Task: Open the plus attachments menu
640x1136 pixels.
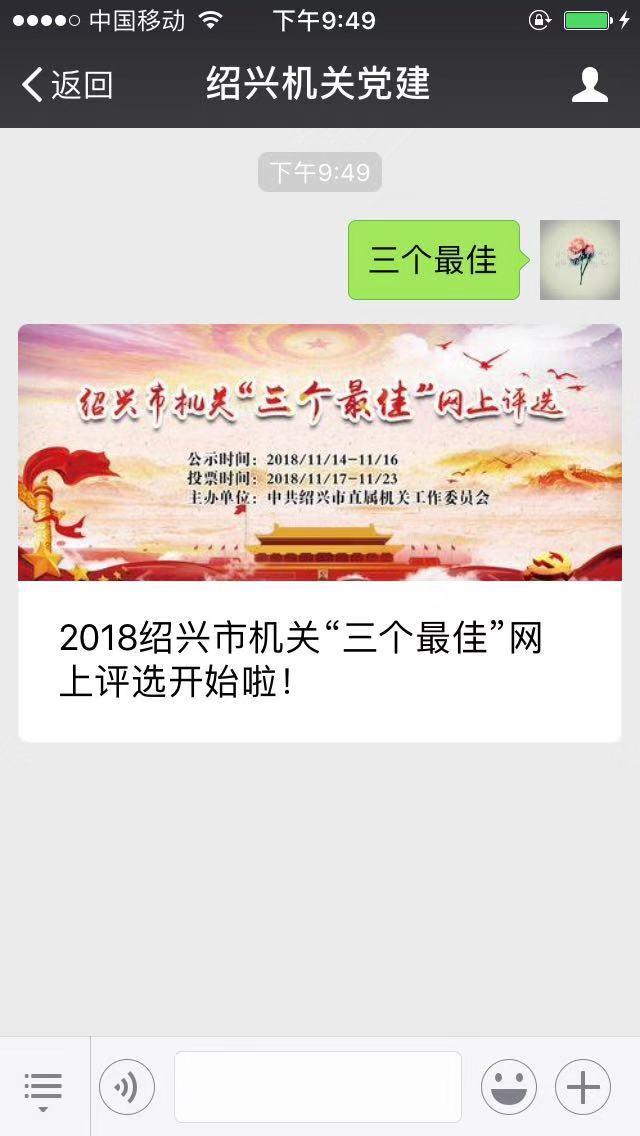Action: [583, 1087]
